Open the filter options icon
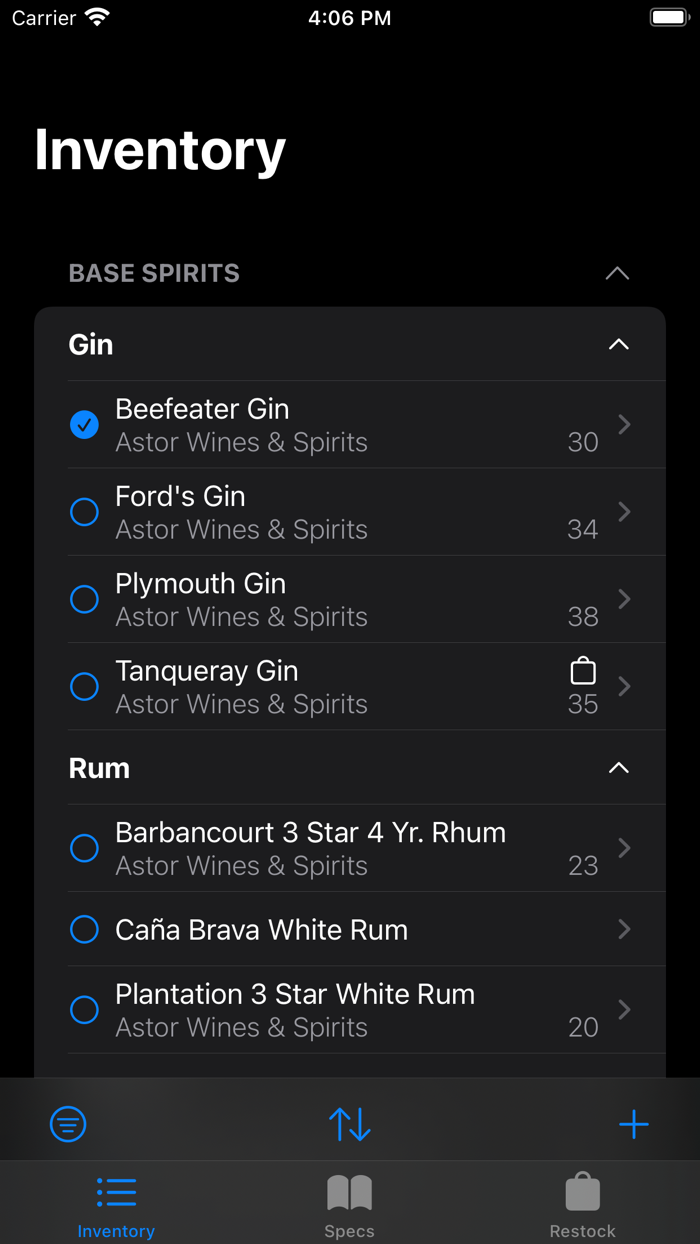 pos(68,1124)
